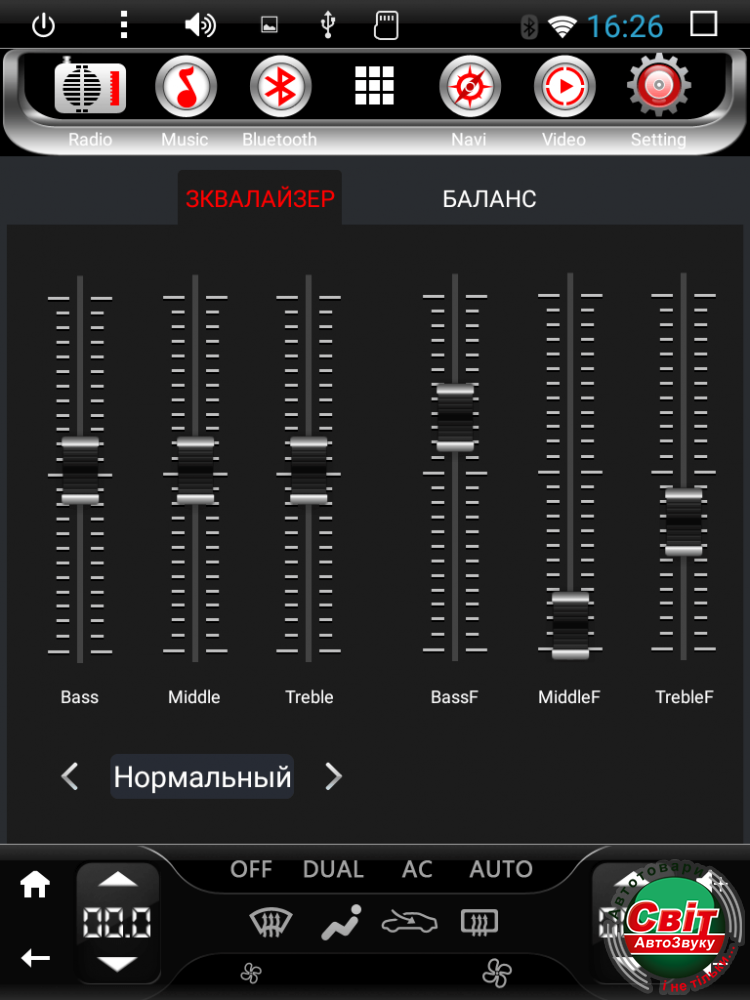Open the Music player
750x1000 pixels.
(x=185, y=89)
